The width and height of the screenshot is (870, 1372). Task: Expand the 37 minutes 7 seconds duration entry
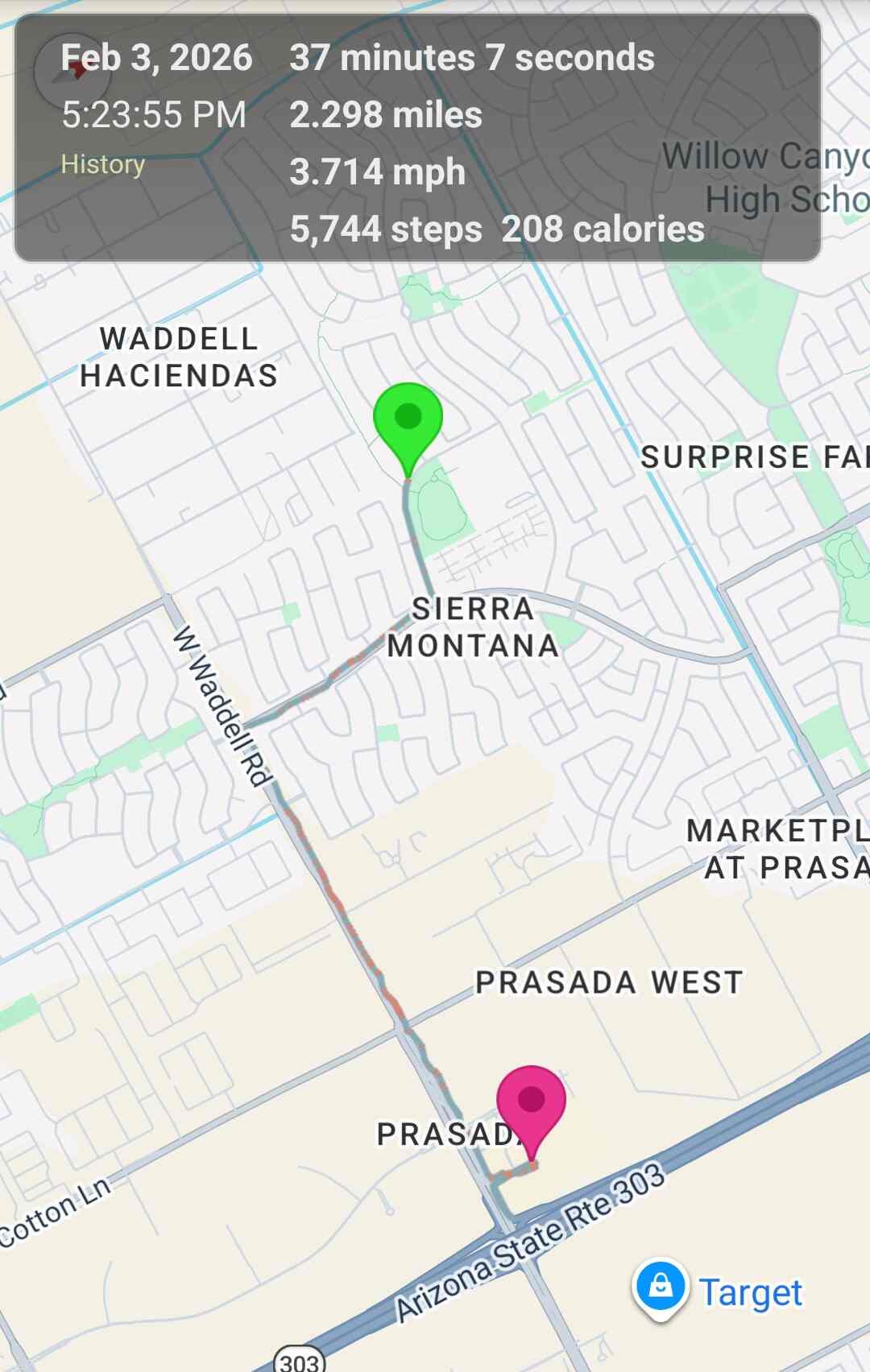(x=471, y=57)
